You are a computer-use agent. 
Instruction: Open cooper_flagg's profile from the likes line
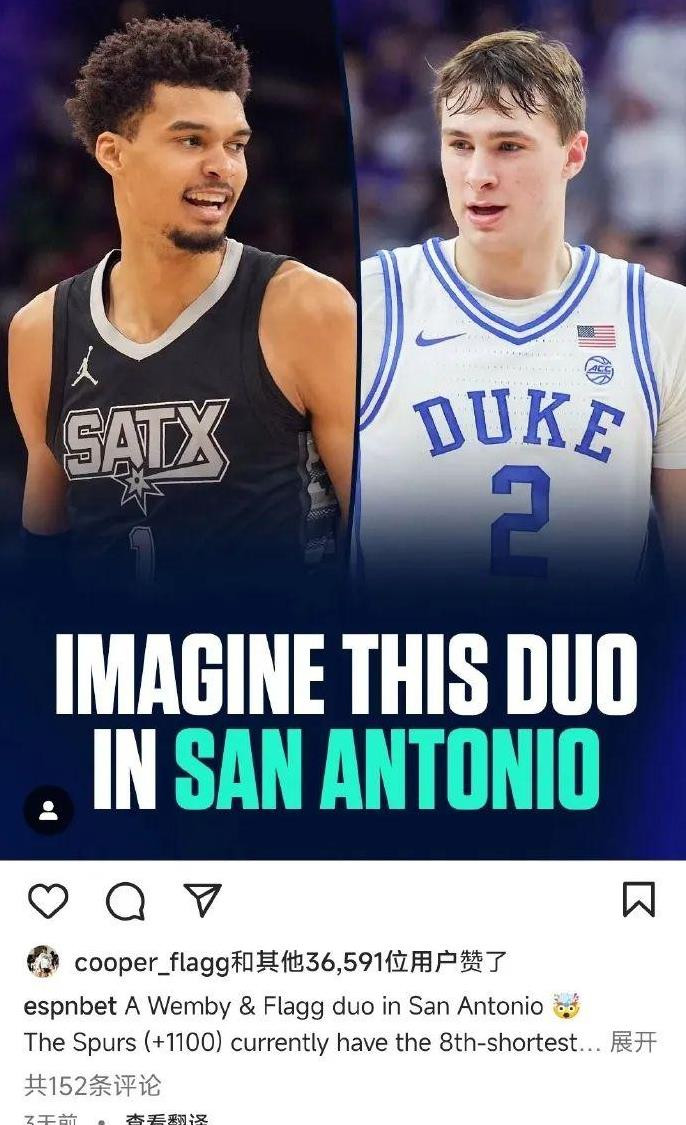click(152, 963)
